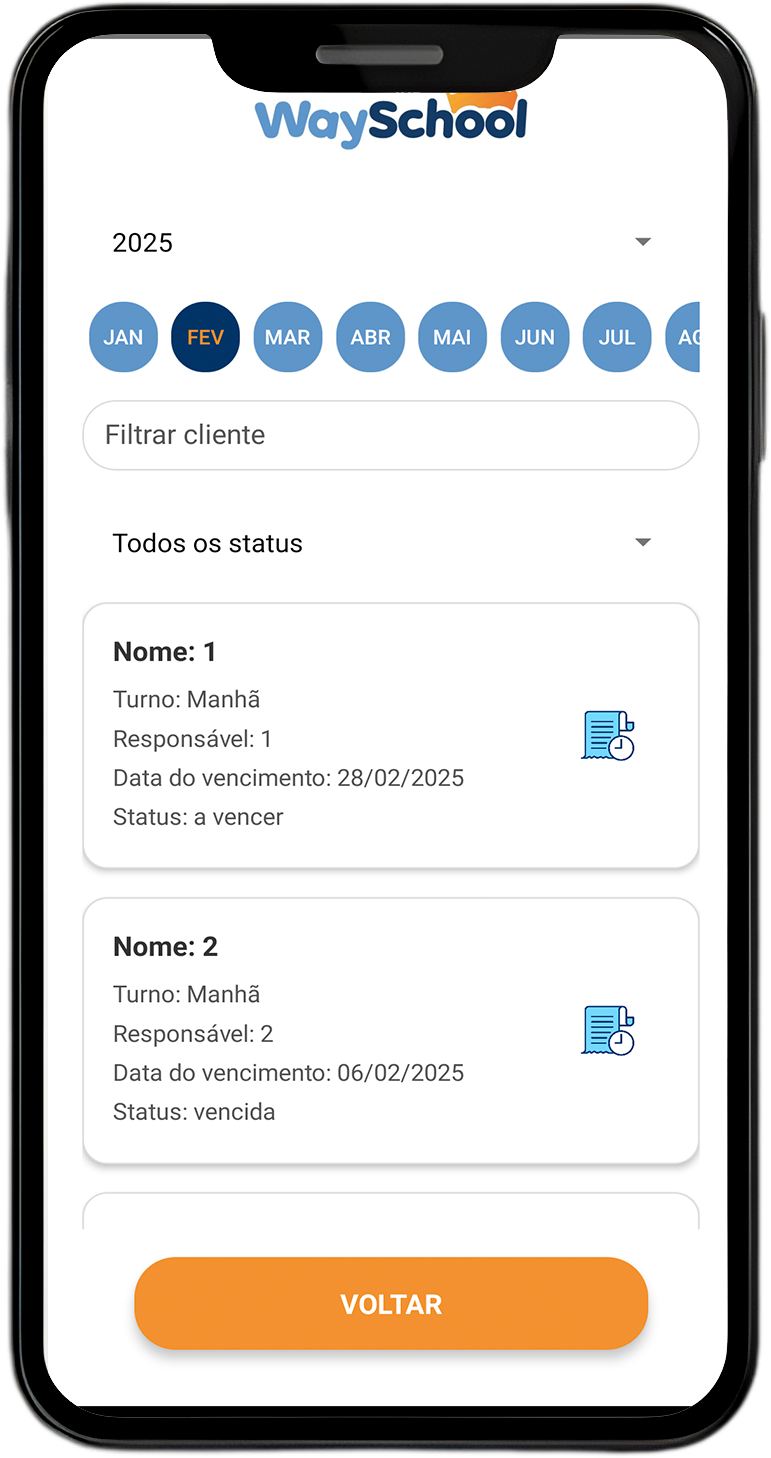The width and height of the screenshot is (771, 1458).
Task: Switch to the ABR month
Action: point(370,337)
